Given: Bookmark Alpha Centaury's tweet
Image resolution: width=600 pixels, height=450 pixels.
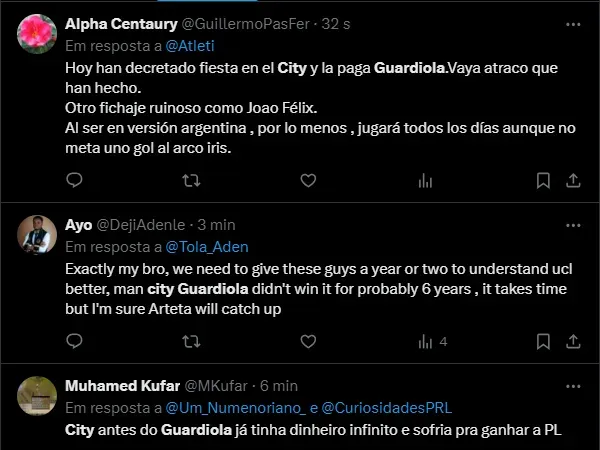Looking at the screenshot, I should [x=543, y=180].
